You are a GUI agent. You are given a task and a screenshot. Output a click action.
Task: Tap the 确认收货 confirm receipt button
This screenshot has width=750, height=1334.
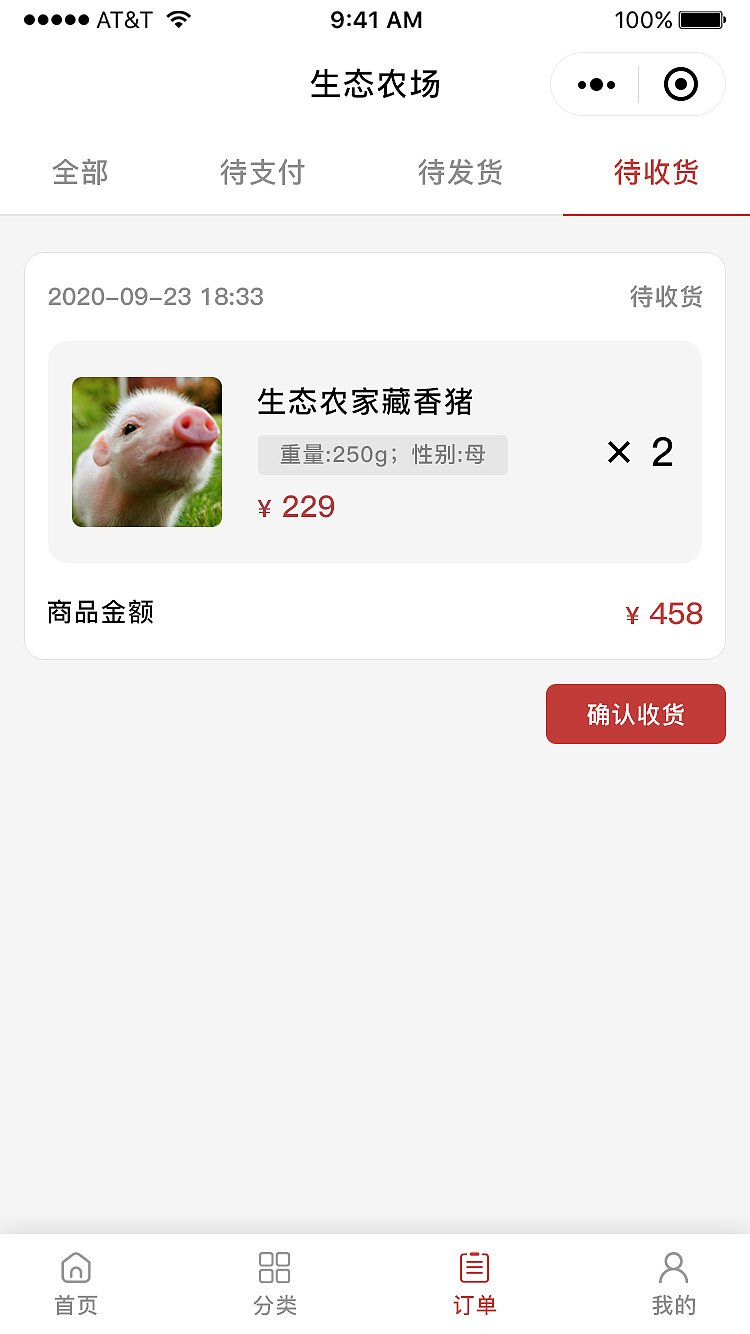635,714
